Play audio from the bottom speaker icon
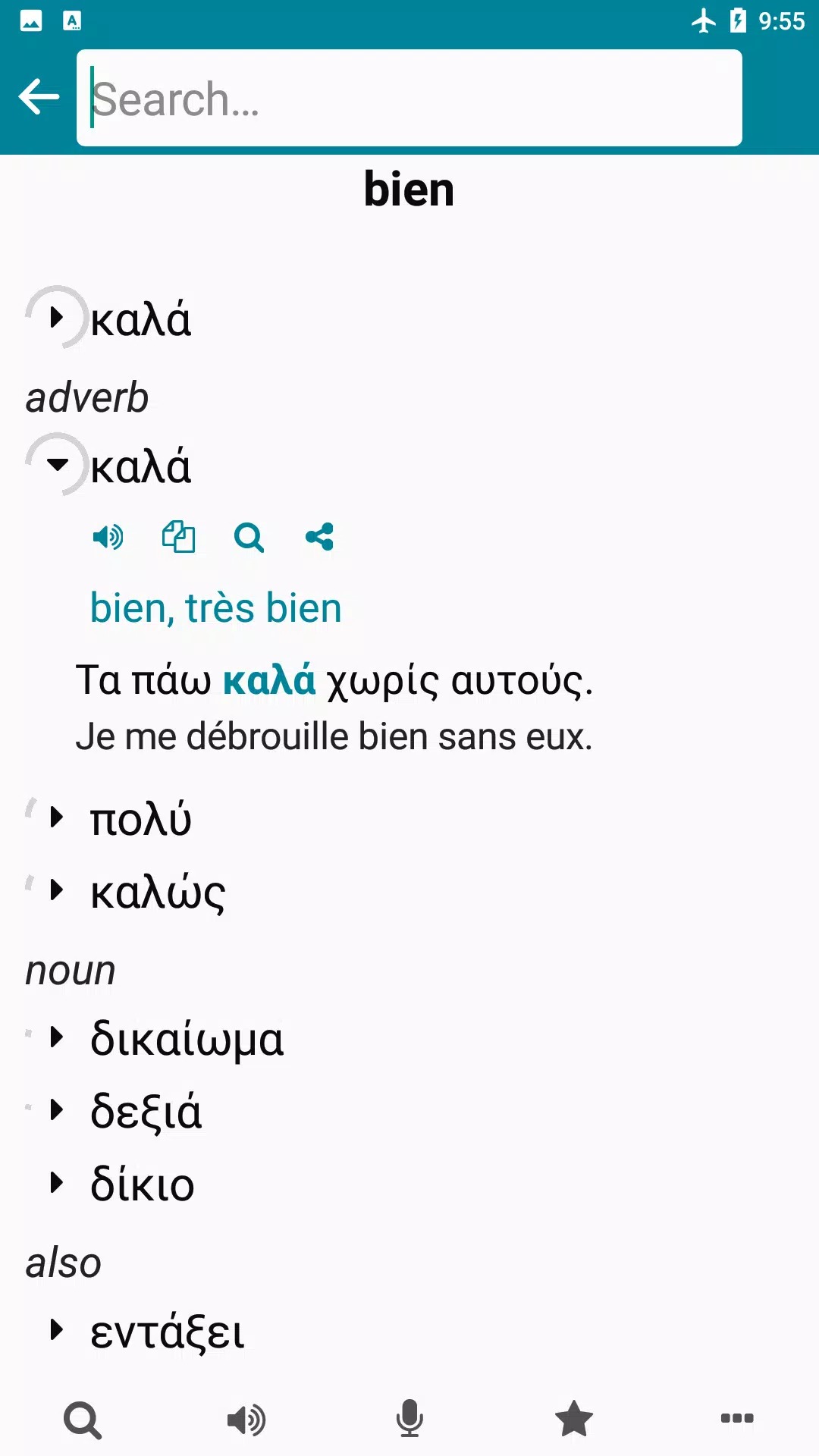 246,1420
